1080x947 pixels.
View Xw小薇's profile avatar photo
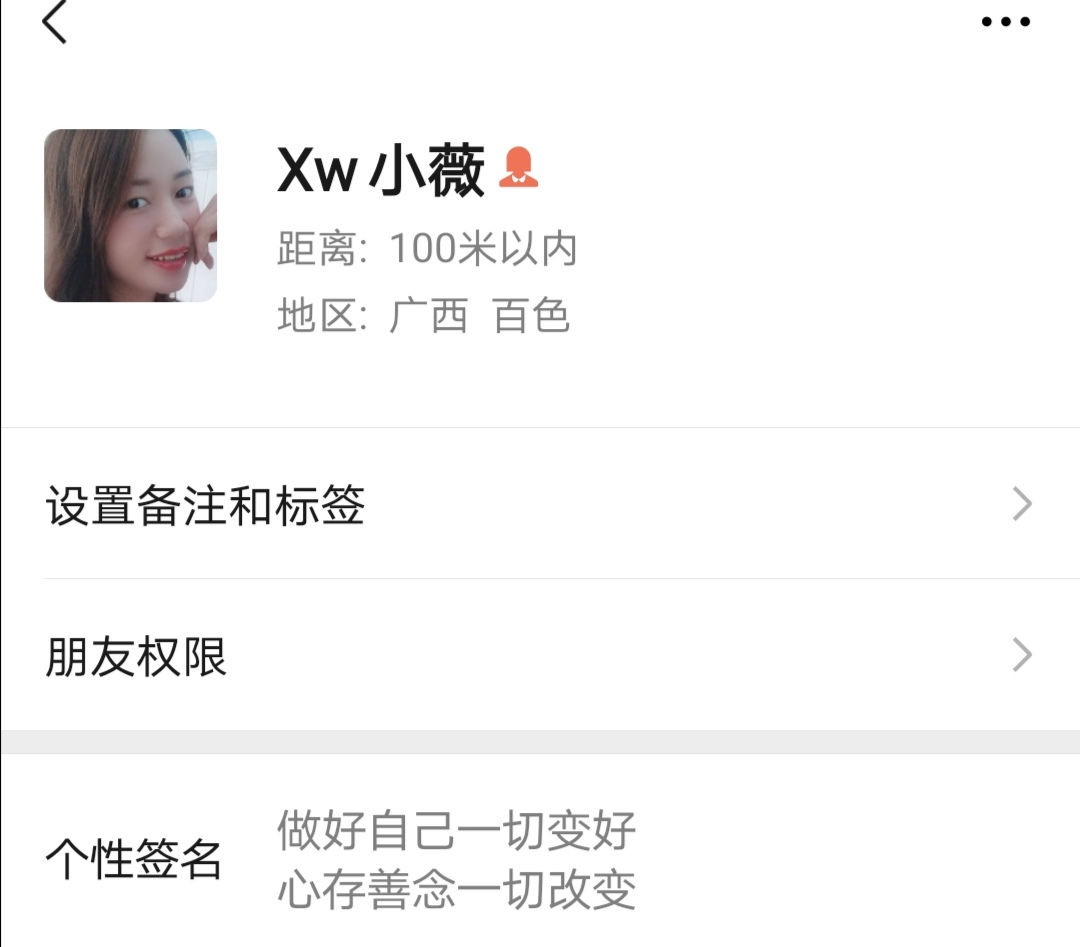click(131, 216)
